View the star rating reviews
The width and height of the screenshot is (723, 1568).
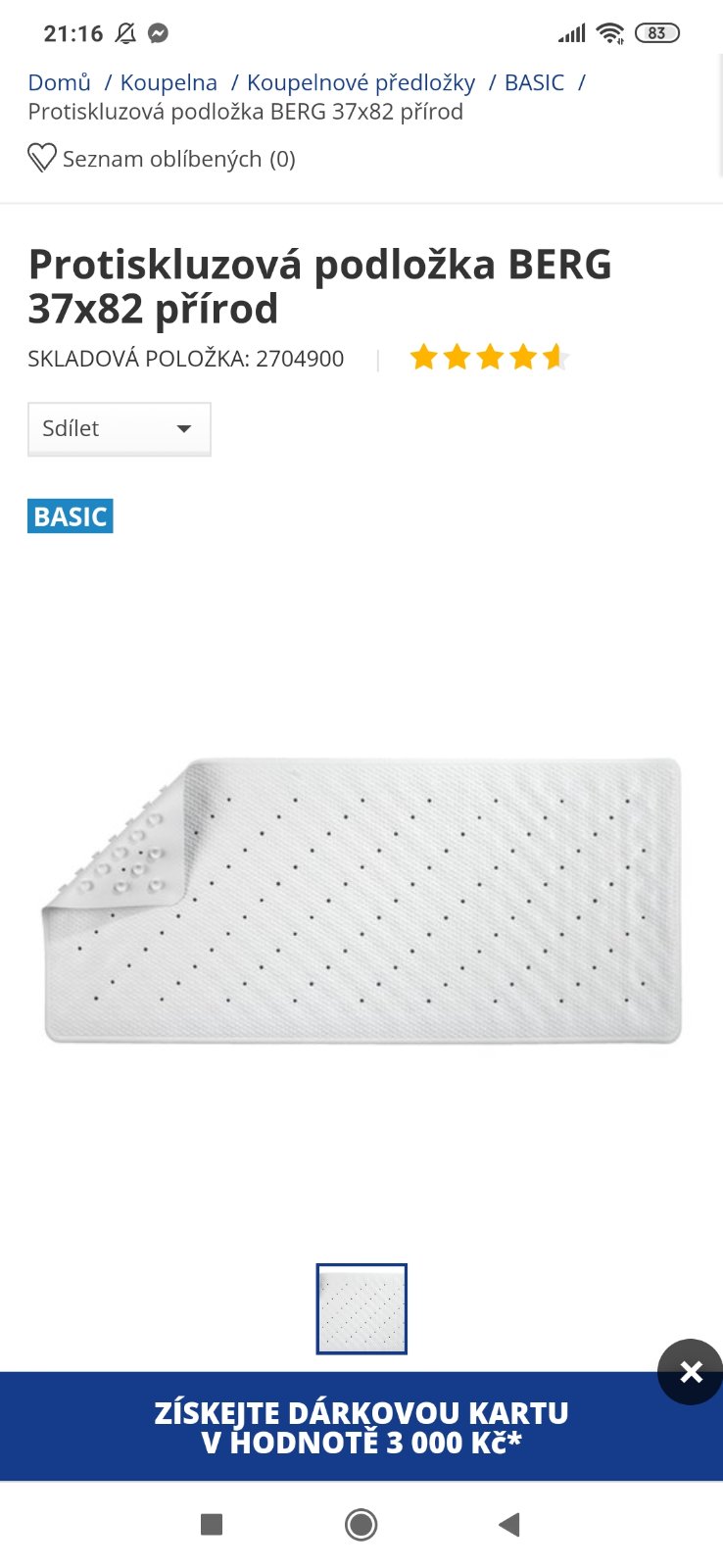pos(488,358)
